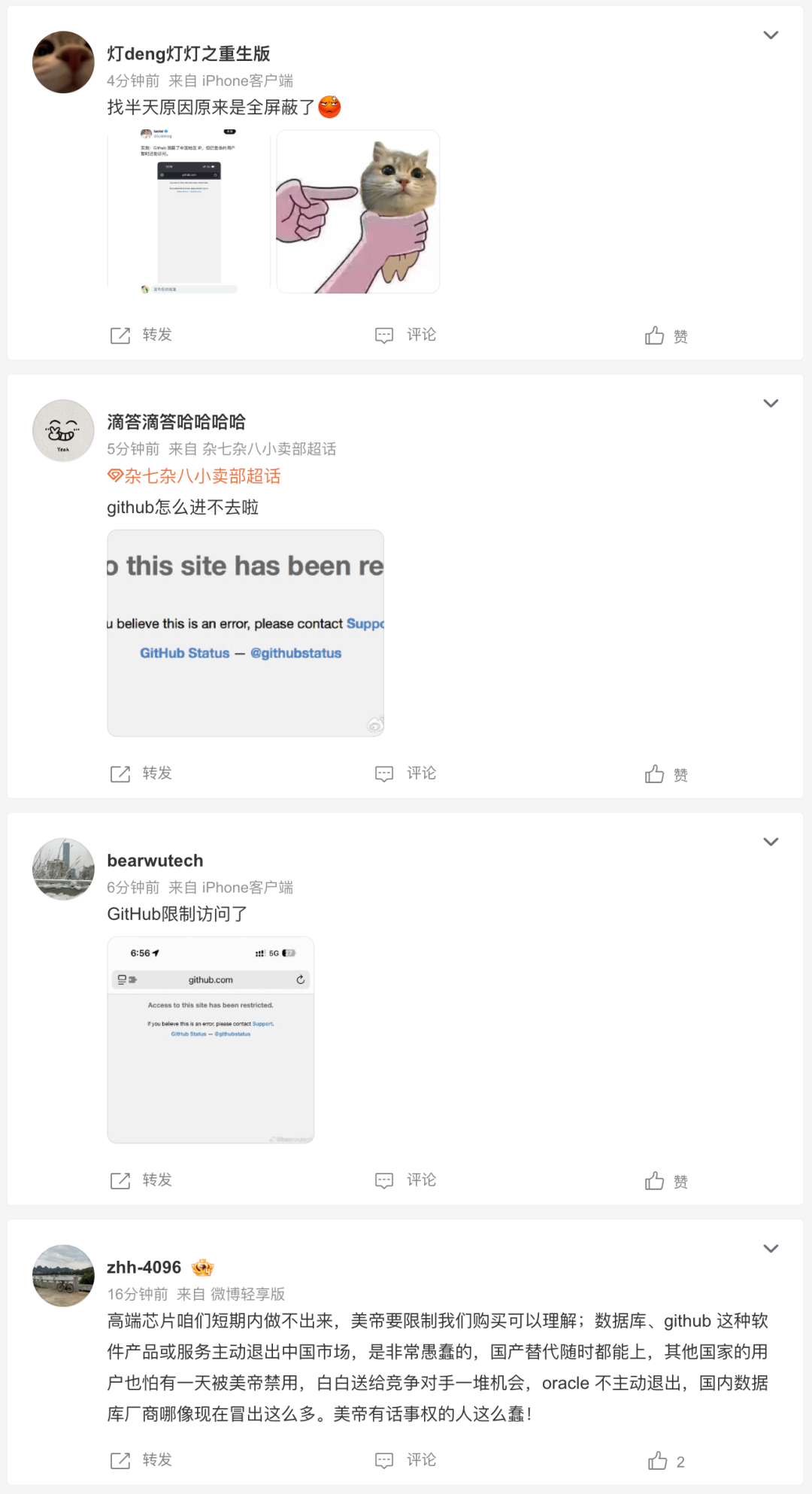The image size is (812, 1494).
Task: View the GitHub error image in 滴答滴答哈哈哈哈's post
Action: 245,633
